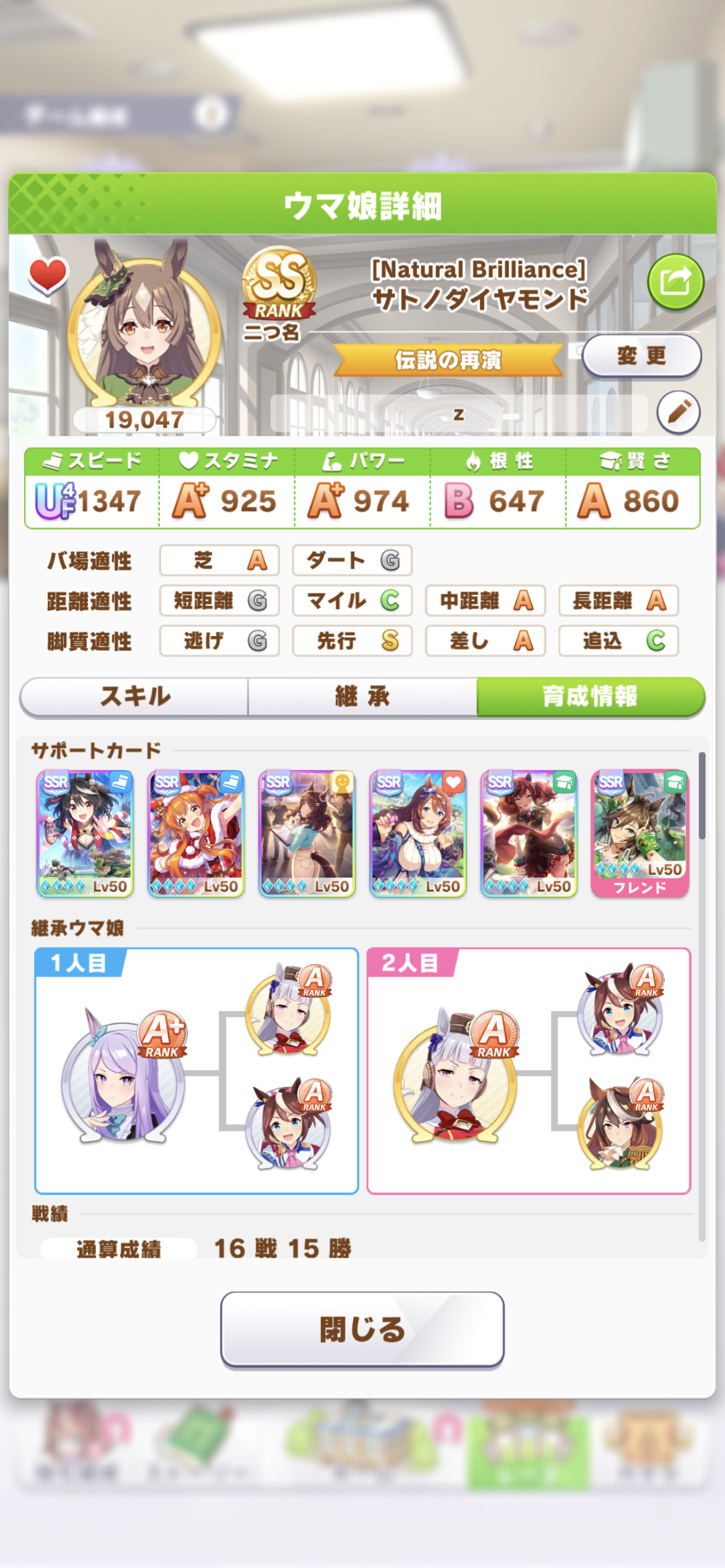Open the フレンド support card
Screen dimensions: 725x1568
pos(640,834)
